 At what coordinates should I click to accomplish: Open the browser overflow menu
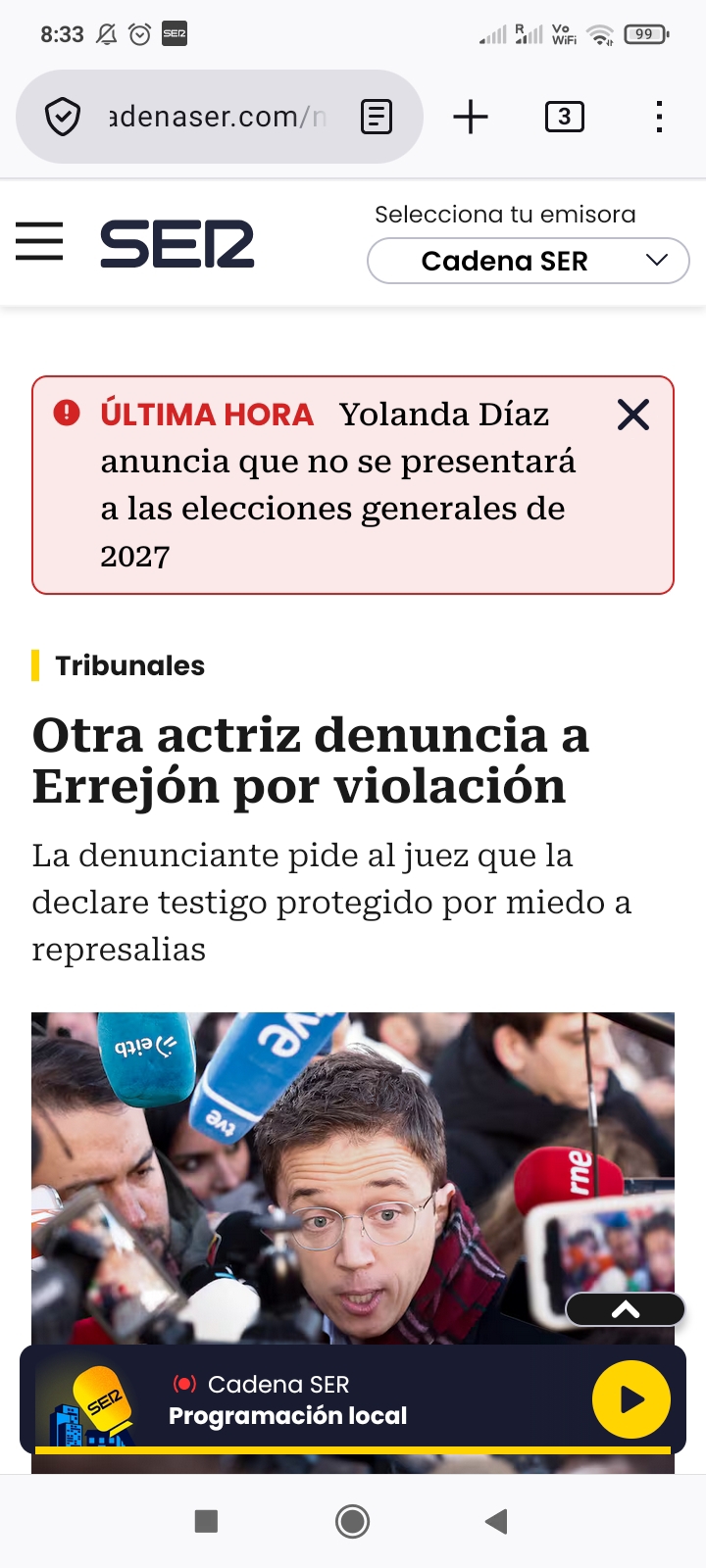659,118
